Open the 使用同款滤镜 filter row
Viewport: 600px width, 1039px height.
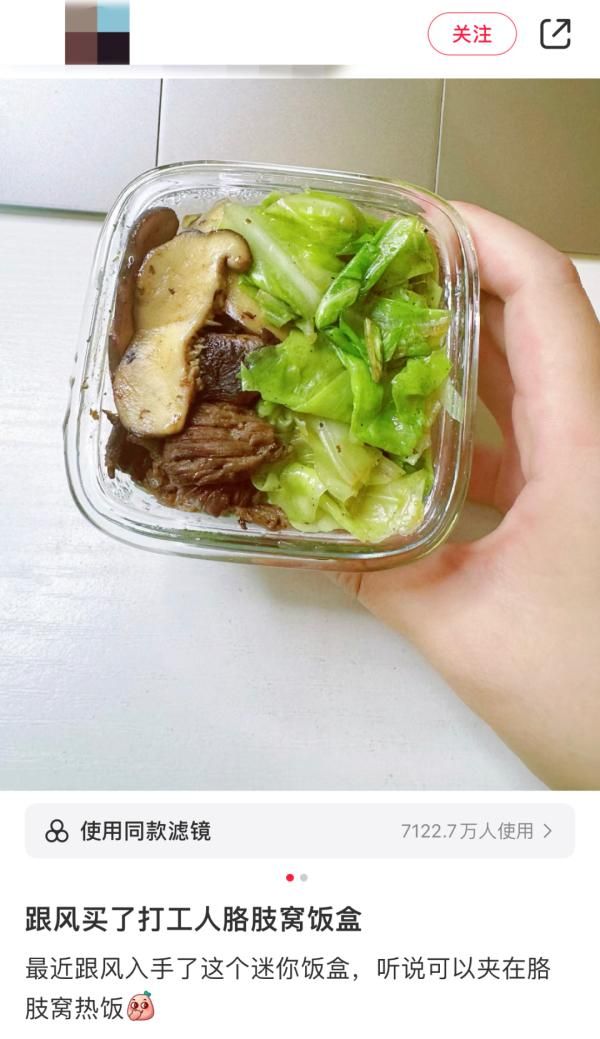click(300, 830)
